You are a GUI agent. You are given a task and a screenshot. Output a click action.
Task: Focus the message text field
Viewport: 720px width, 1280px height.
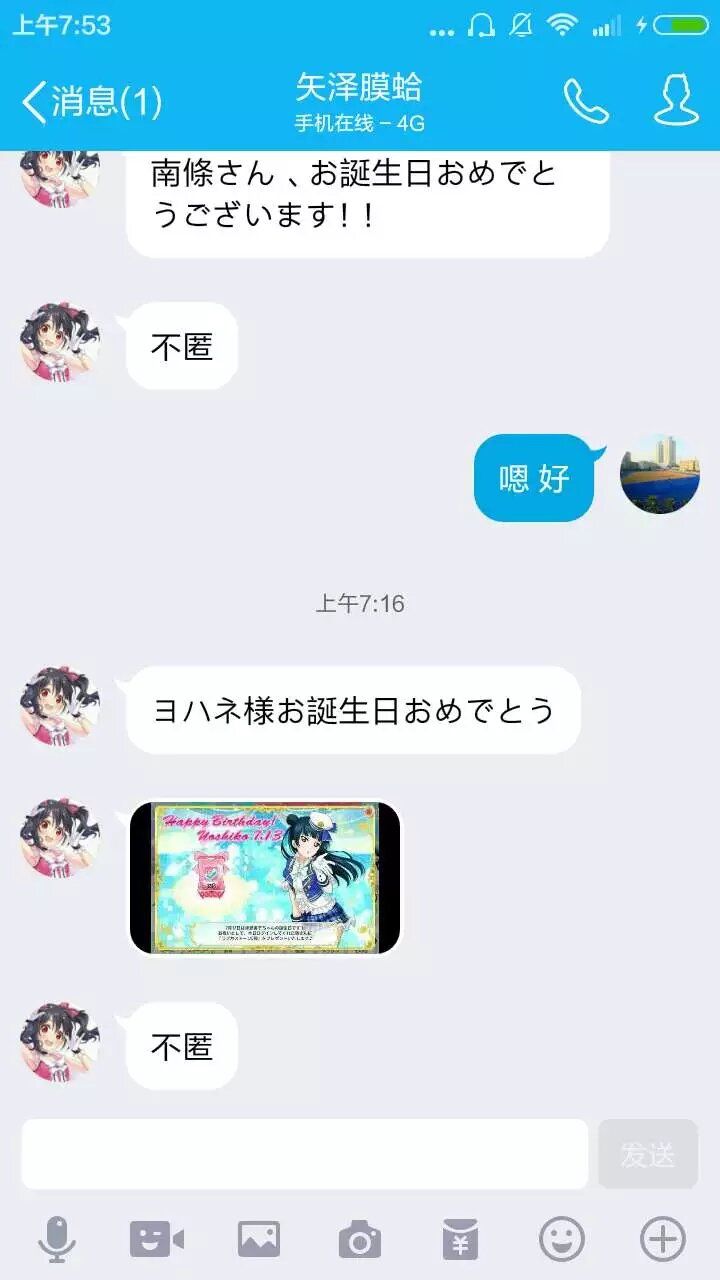click(304, 1154)
